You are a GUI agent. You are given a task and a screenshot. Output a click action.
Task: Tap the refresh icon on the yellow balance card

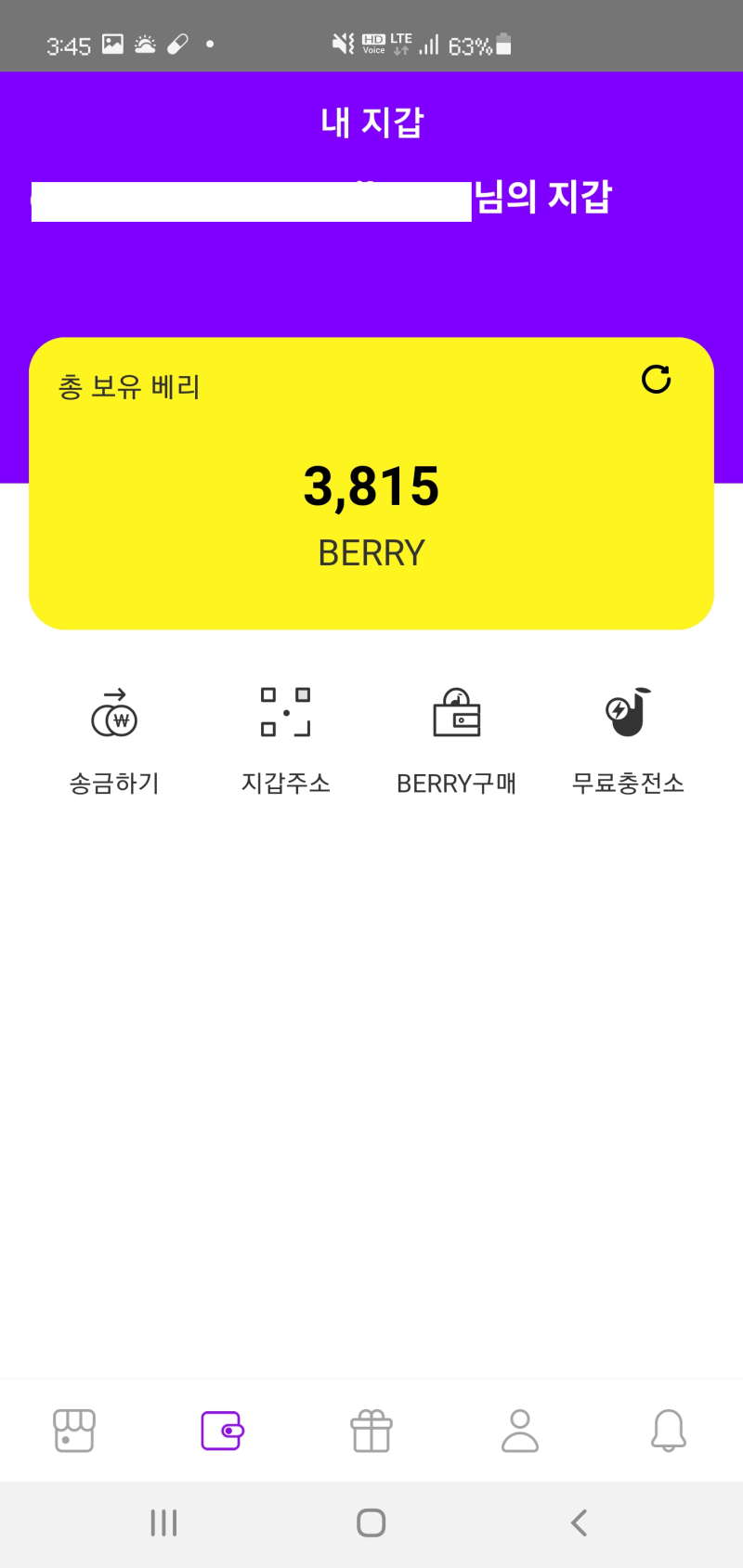click(657, 379)
